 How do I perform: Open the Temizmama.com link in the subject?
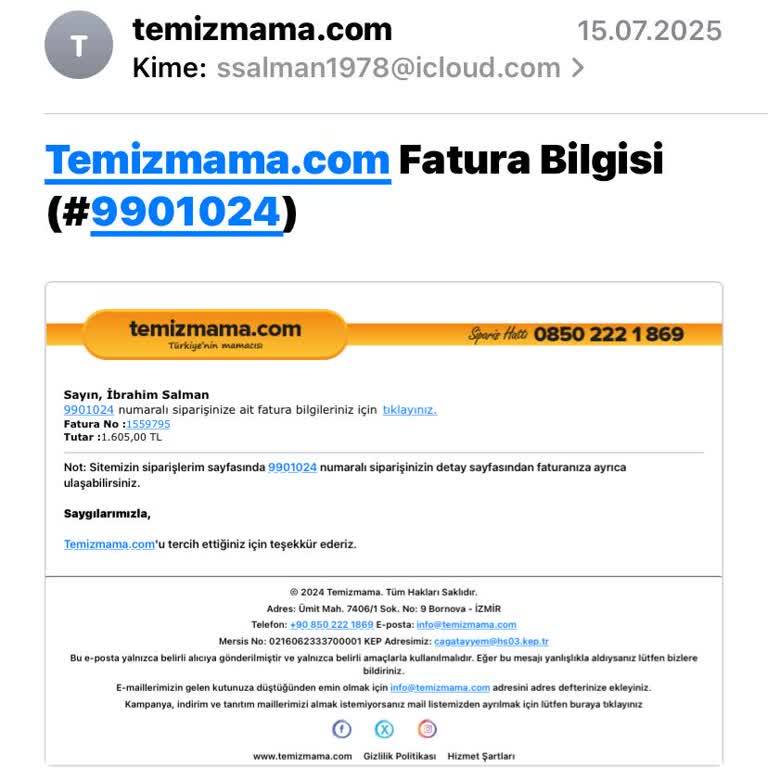tap(217, 160)
